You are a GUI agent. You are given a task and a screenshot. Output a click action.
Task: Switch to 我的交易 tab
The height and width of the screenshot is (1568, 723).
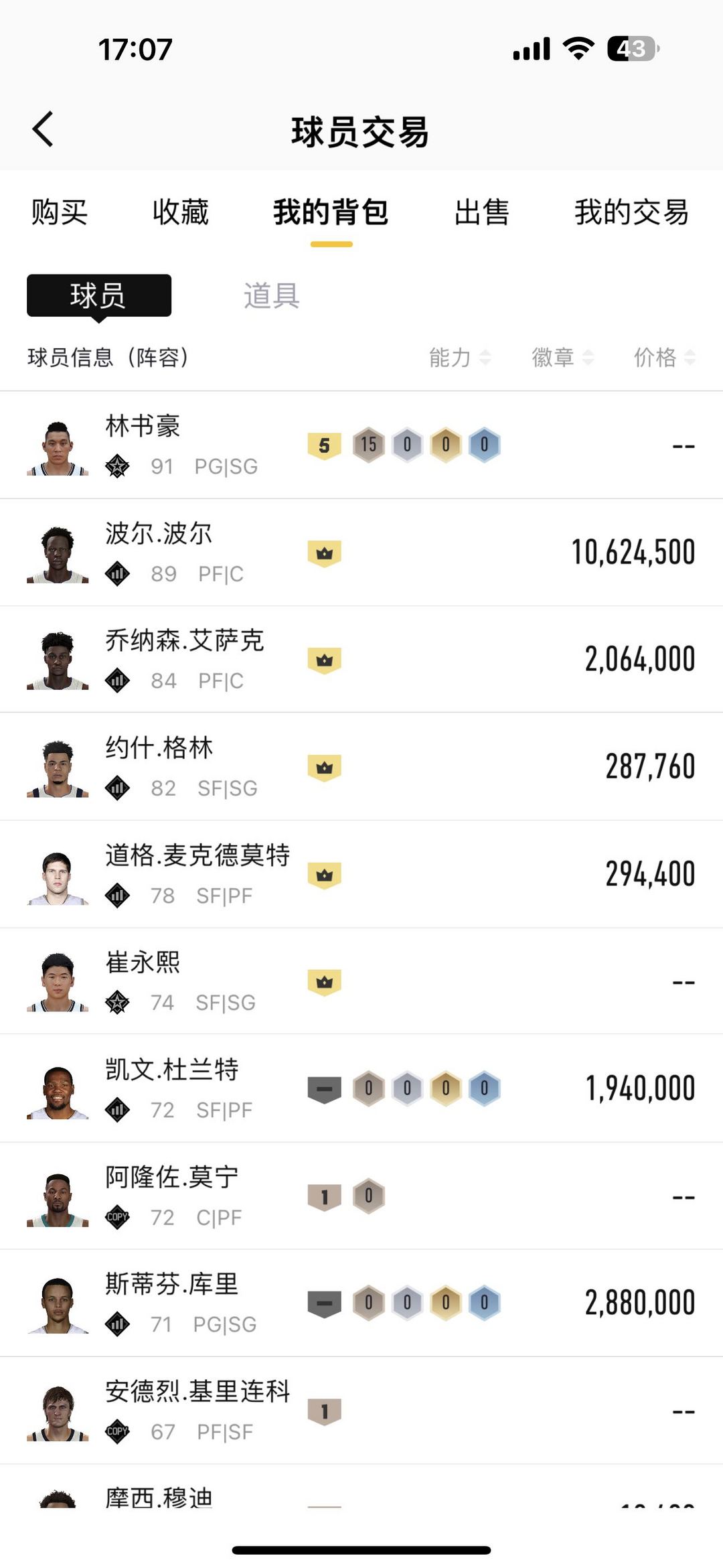(x=631, y=212)
